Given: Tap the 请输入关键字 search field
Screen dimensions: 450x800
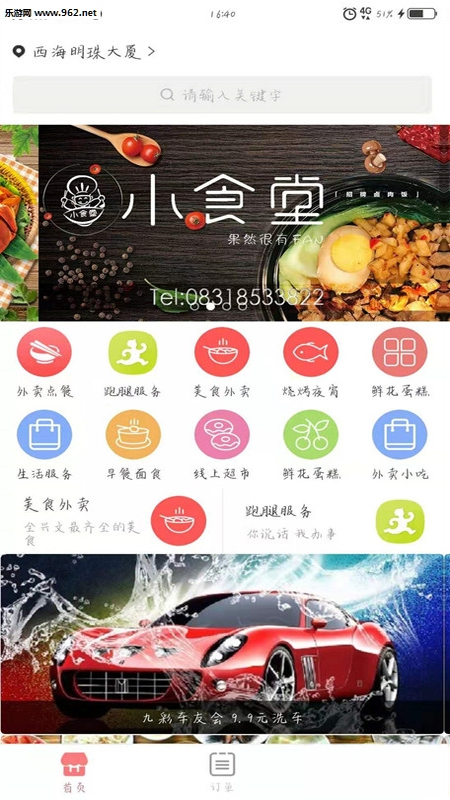Looking at the screenshot, I should (222, 95).
